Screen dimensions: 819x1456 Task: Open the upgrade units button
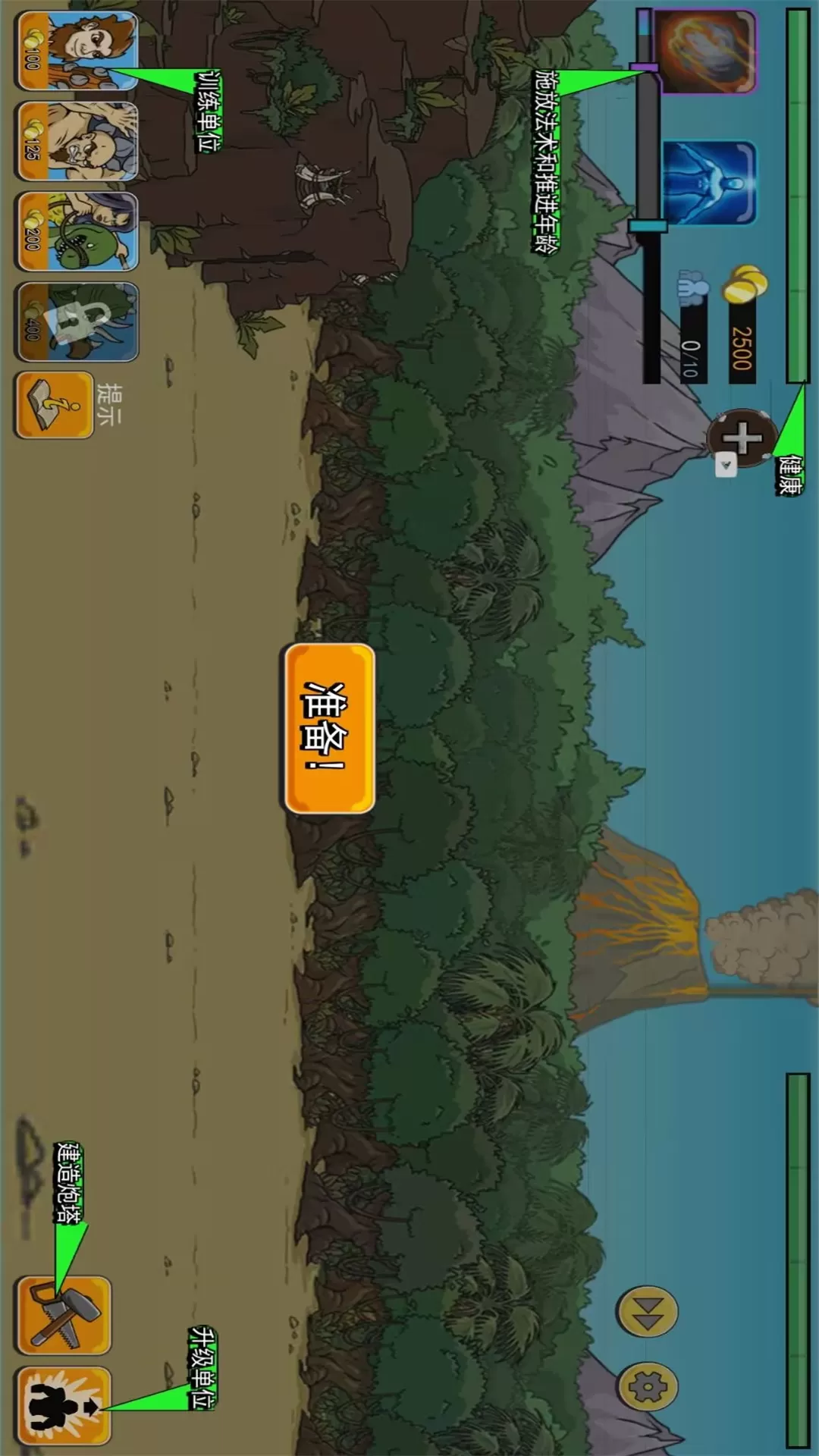(64, 1405)
